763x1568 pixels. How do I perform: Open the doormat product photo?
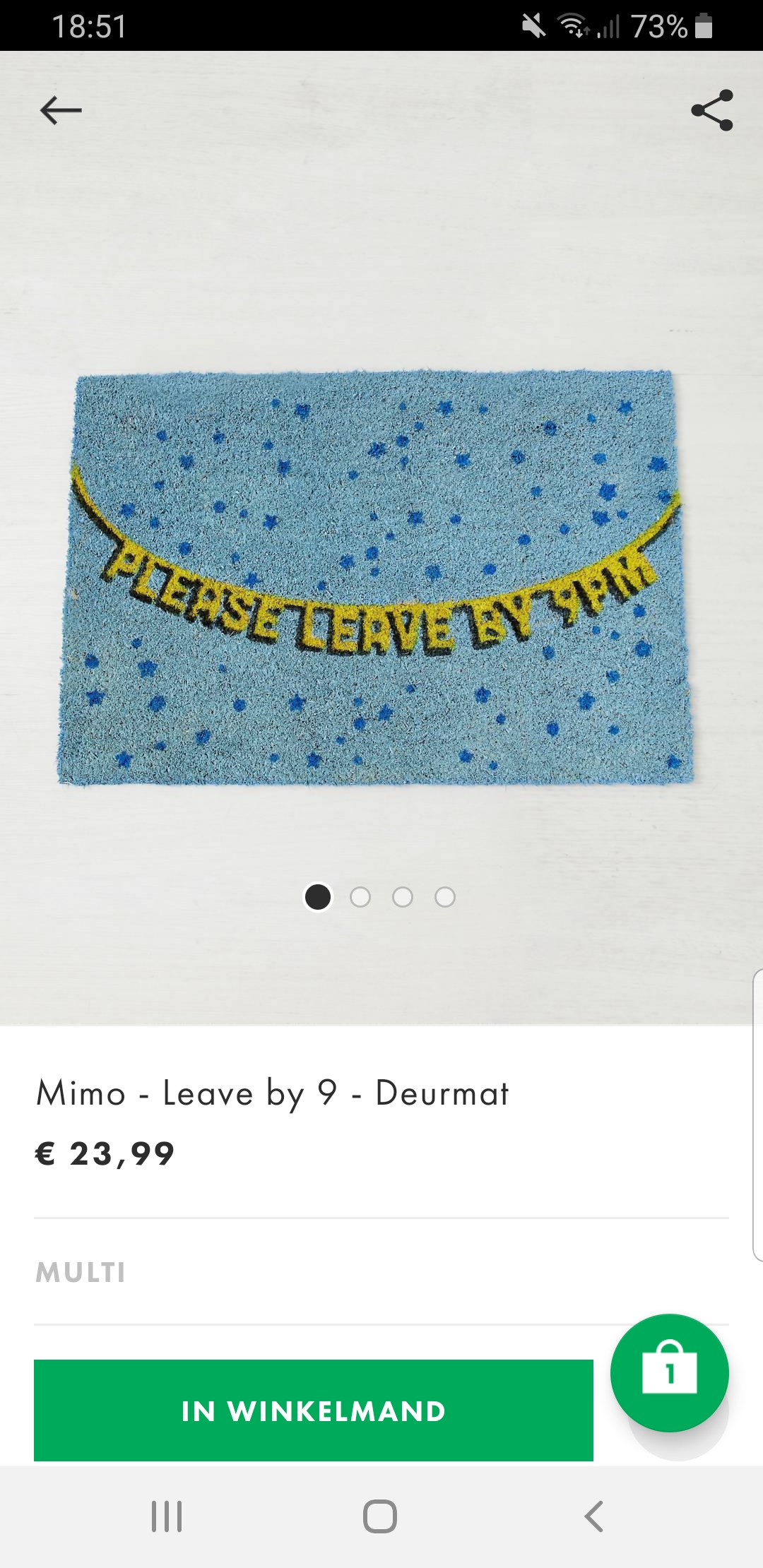tap(374, 576)
